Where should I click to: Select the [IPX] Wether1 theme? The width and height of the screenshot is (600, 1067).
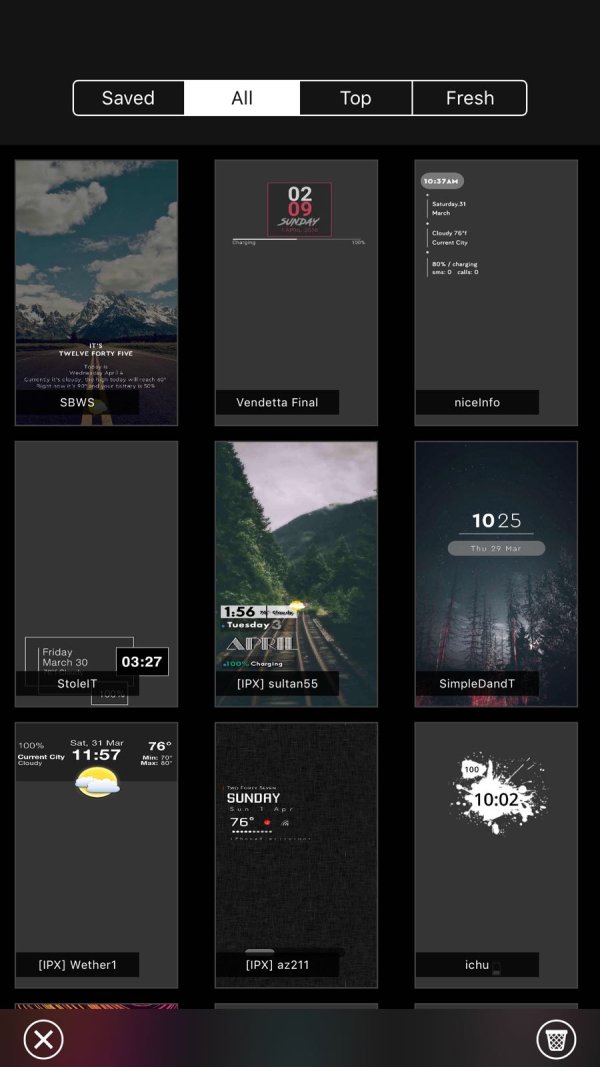click(x=96, y=855)
